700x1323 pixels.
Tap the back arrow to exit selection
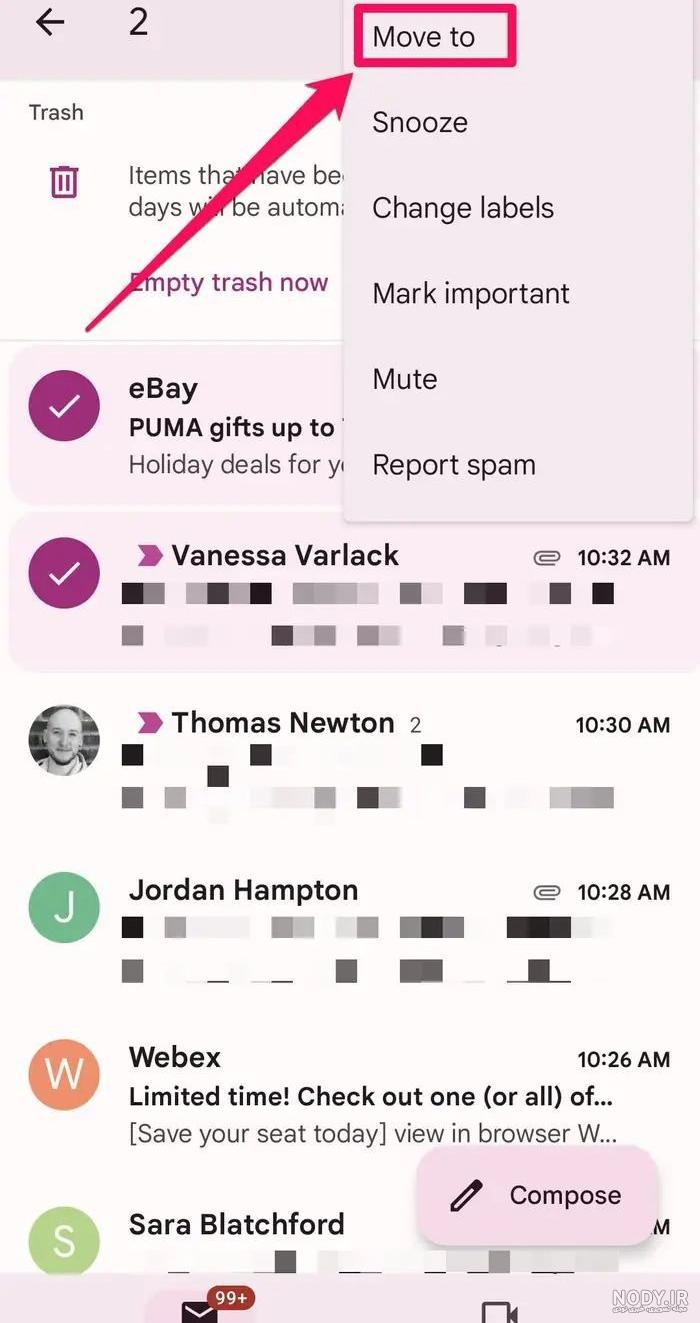[x=49, y=22]
